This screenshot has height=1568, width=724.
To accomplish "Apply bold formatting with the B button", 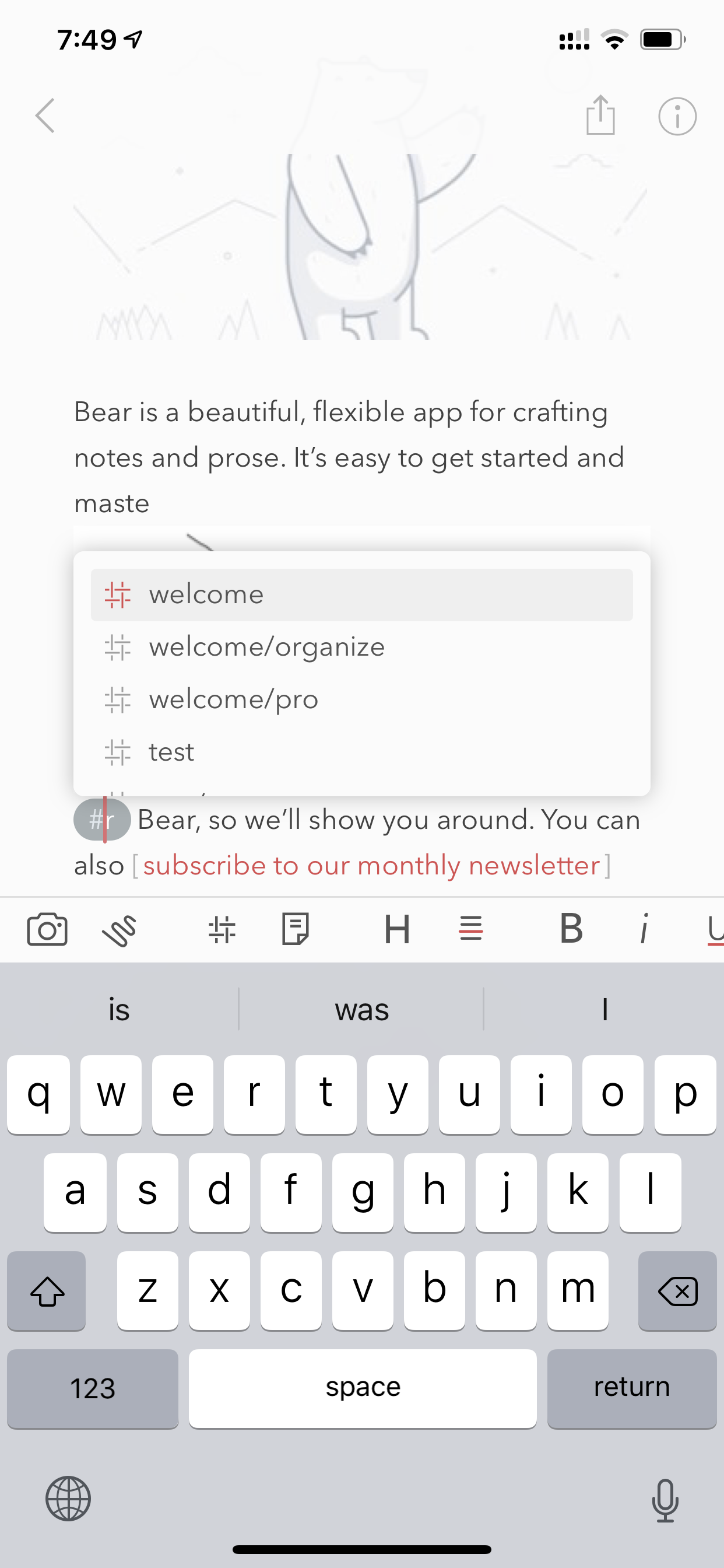I will click(x=571, y=929).
